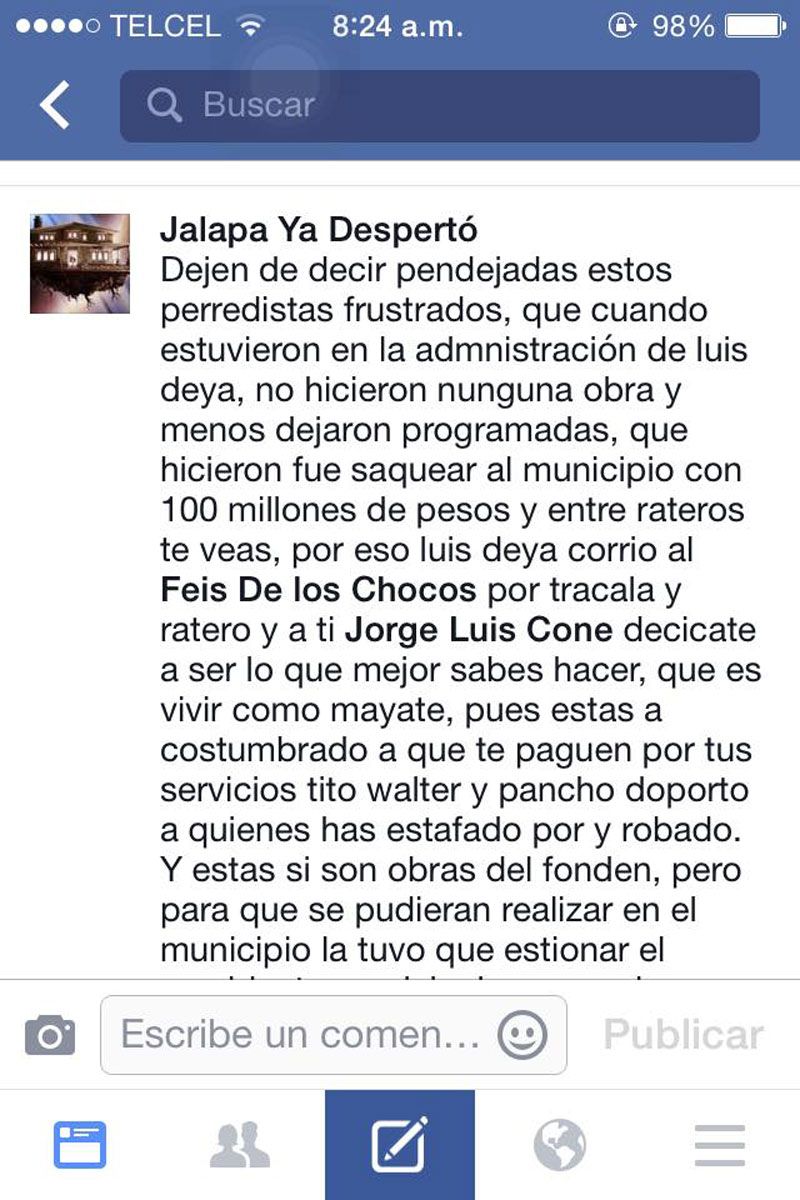Tap the Publicar button
Viewport: 800px width, 1200px height.
pos(684,1034)
